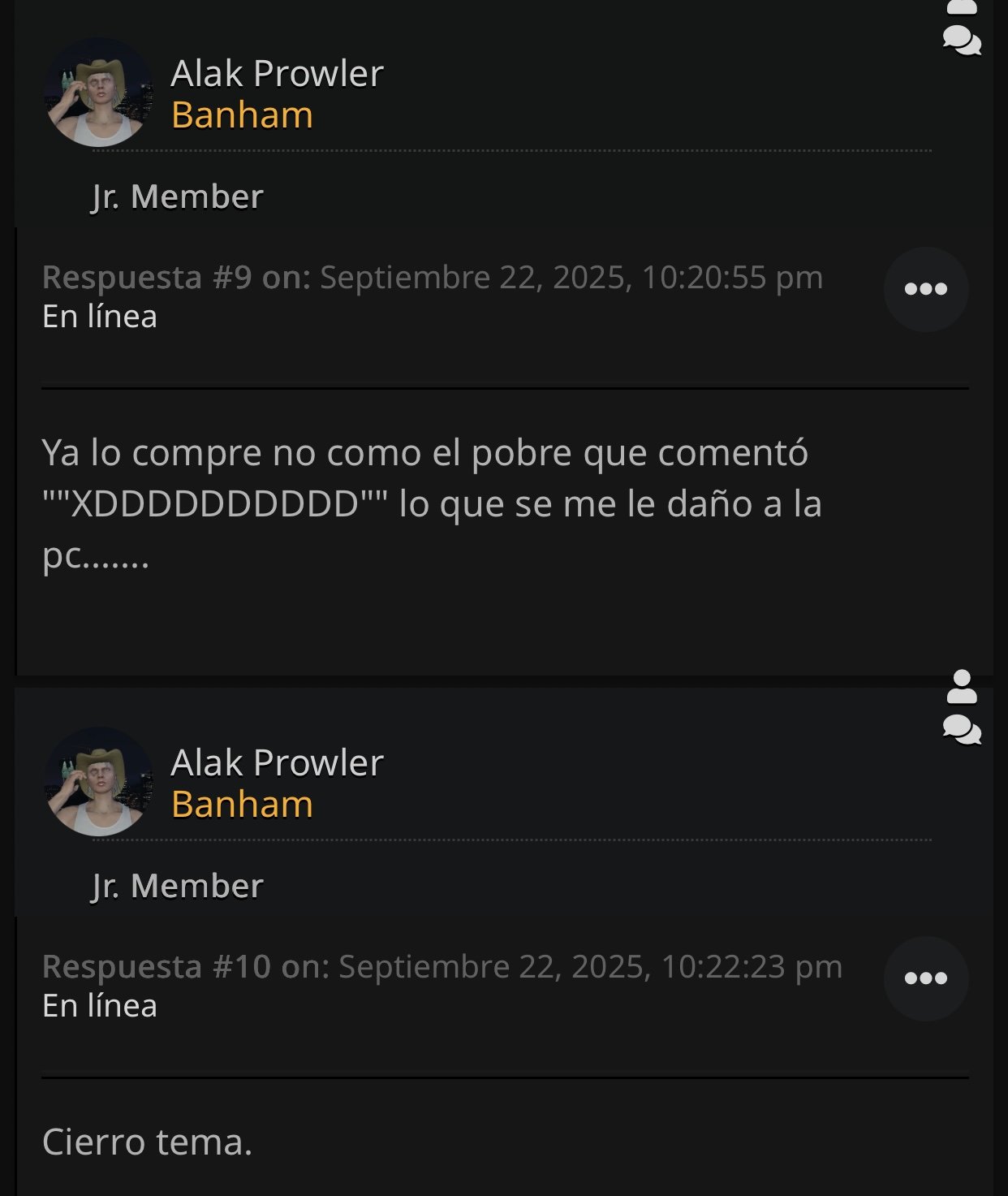Open the three-dot menu on Respuesta #9
The image size is (1008, 1196).
click(x=925, y=289)
